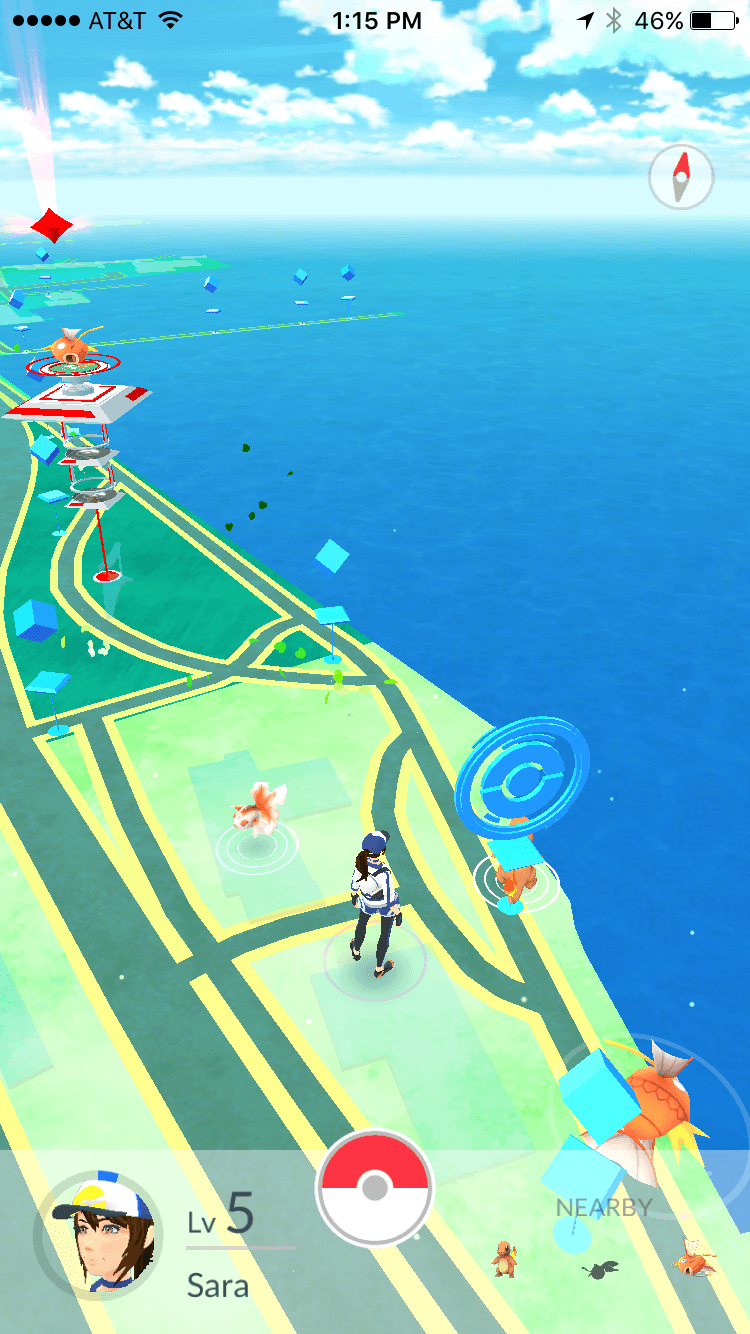Open the Poké Ball main menu
This screenshot has width=750, height=1334.
[375, 1188]
